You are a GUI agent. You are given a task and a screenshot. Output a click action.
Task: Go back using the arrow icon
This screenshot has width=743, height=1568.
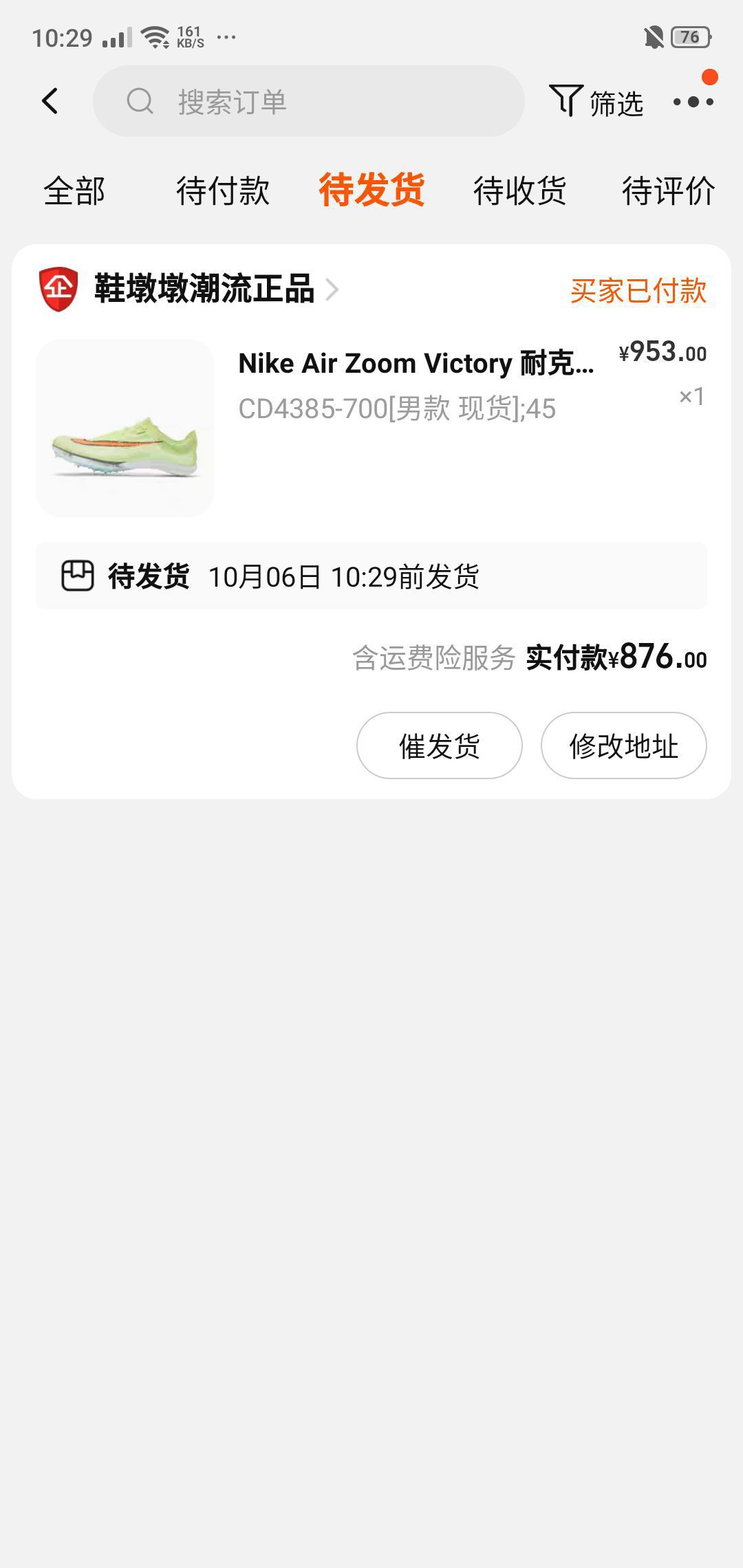tap(50, 101)
